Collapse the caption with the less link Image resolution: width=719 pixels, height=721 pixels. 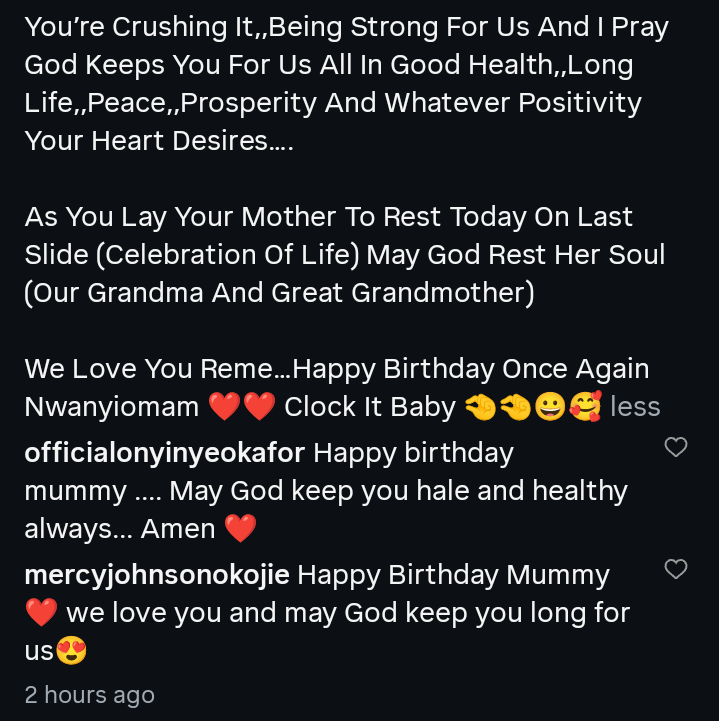pyautogui.click(x=635, y=407)
